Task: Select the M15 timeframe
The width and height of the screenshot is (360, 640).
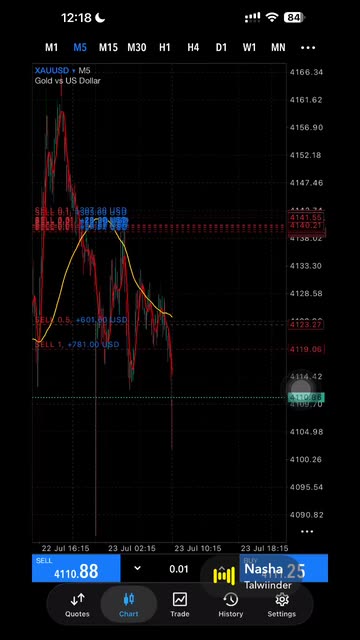Action: point(108,47)
